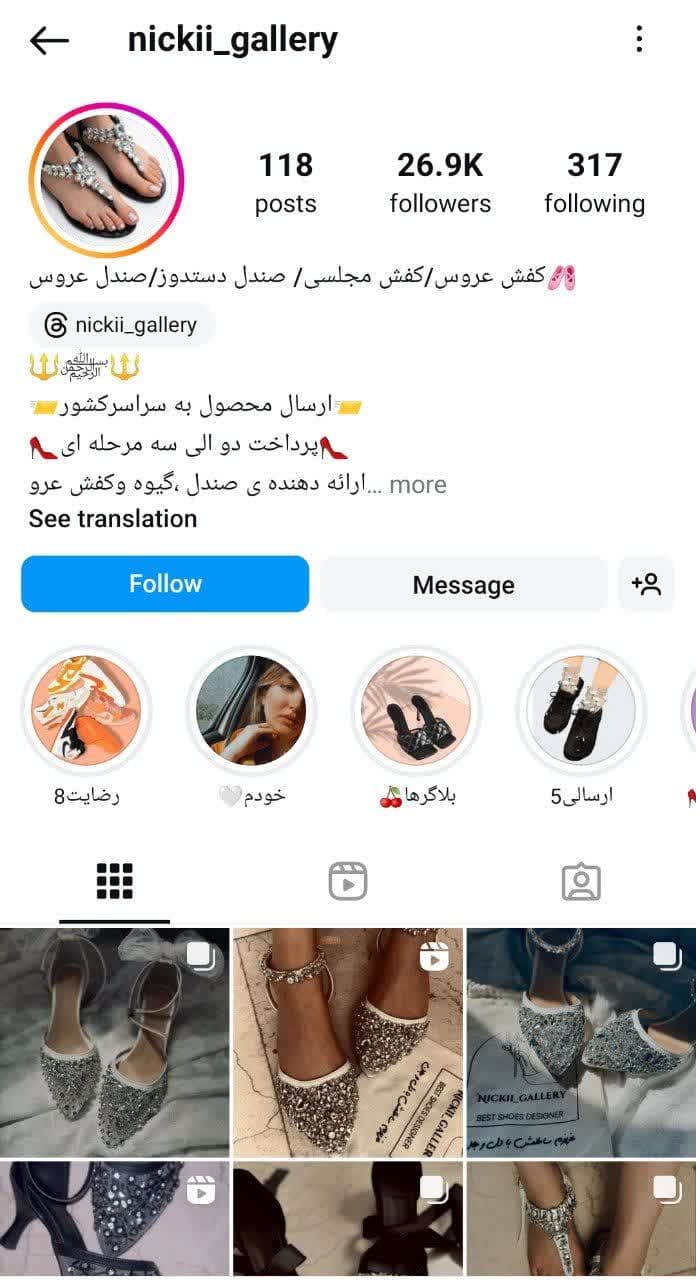Screen dimensions: 696x1280
Task: Open the first post with silver heels
Action: click(114, 1042)
